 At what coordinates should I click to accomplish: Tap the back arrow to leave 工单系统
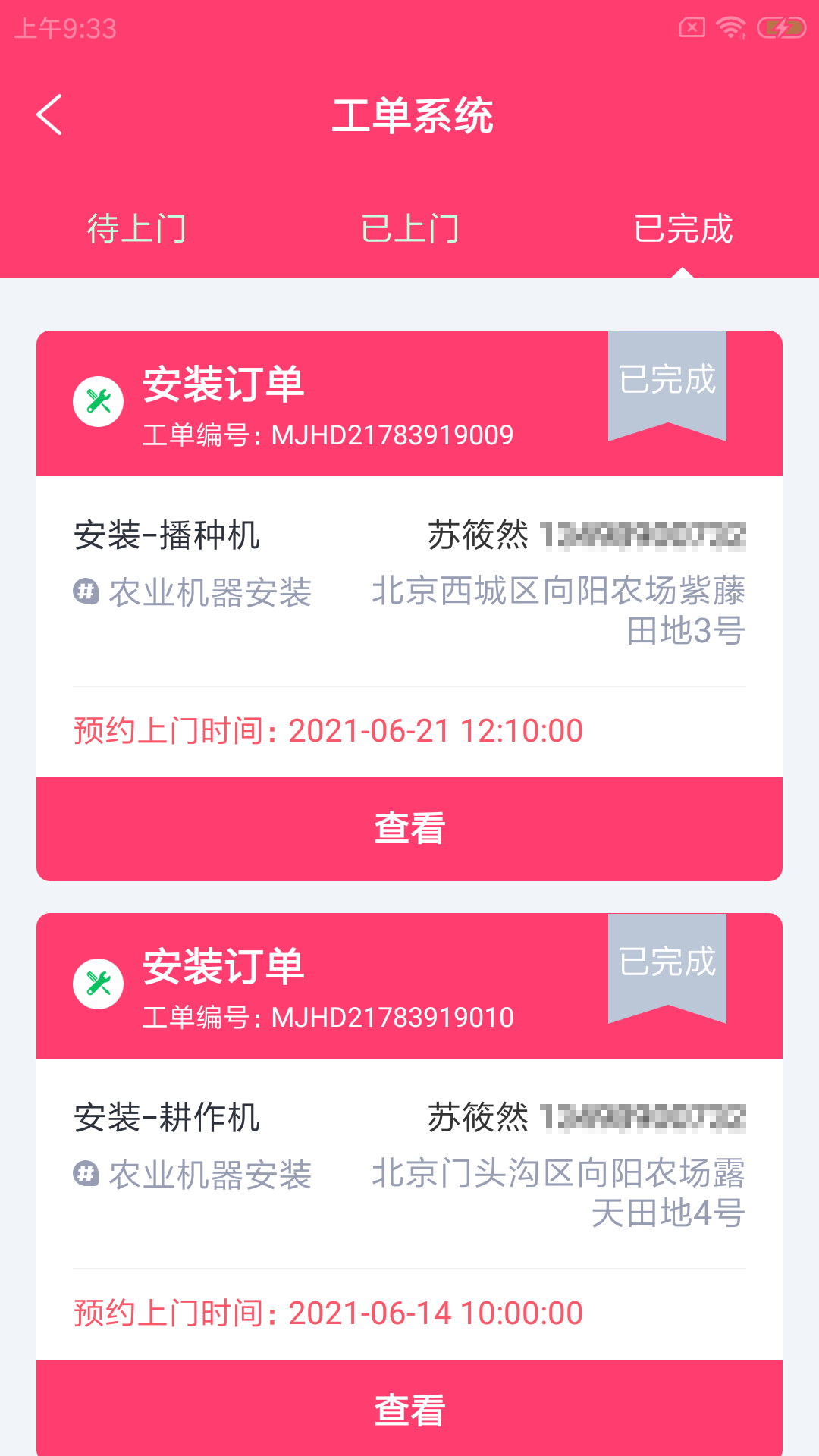click(49, 115)
